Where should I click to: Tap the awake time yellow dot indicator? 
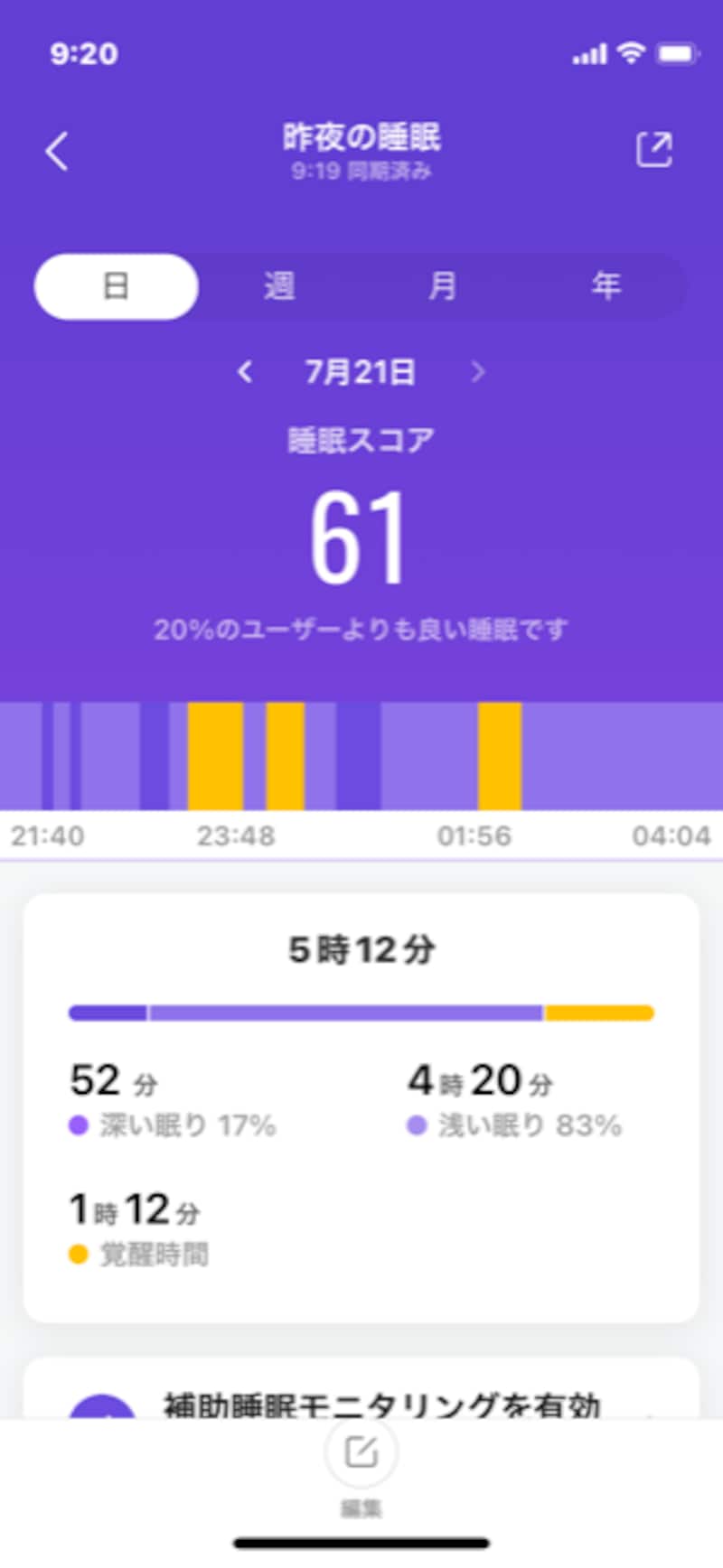pyautogui.click(x=77, y=1254)
